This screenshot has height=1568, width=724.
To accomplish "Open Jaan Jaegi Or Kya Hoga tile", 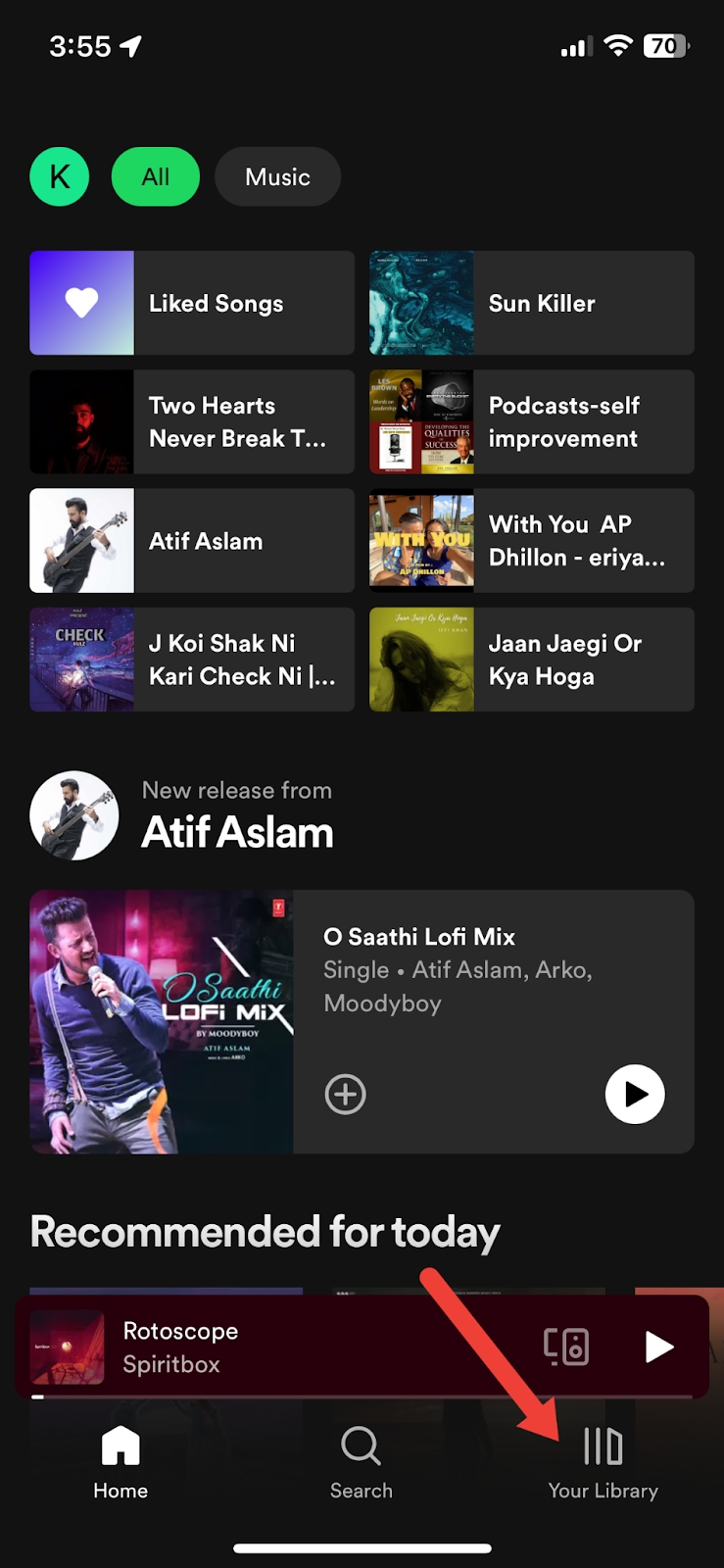I will point(532,660).
